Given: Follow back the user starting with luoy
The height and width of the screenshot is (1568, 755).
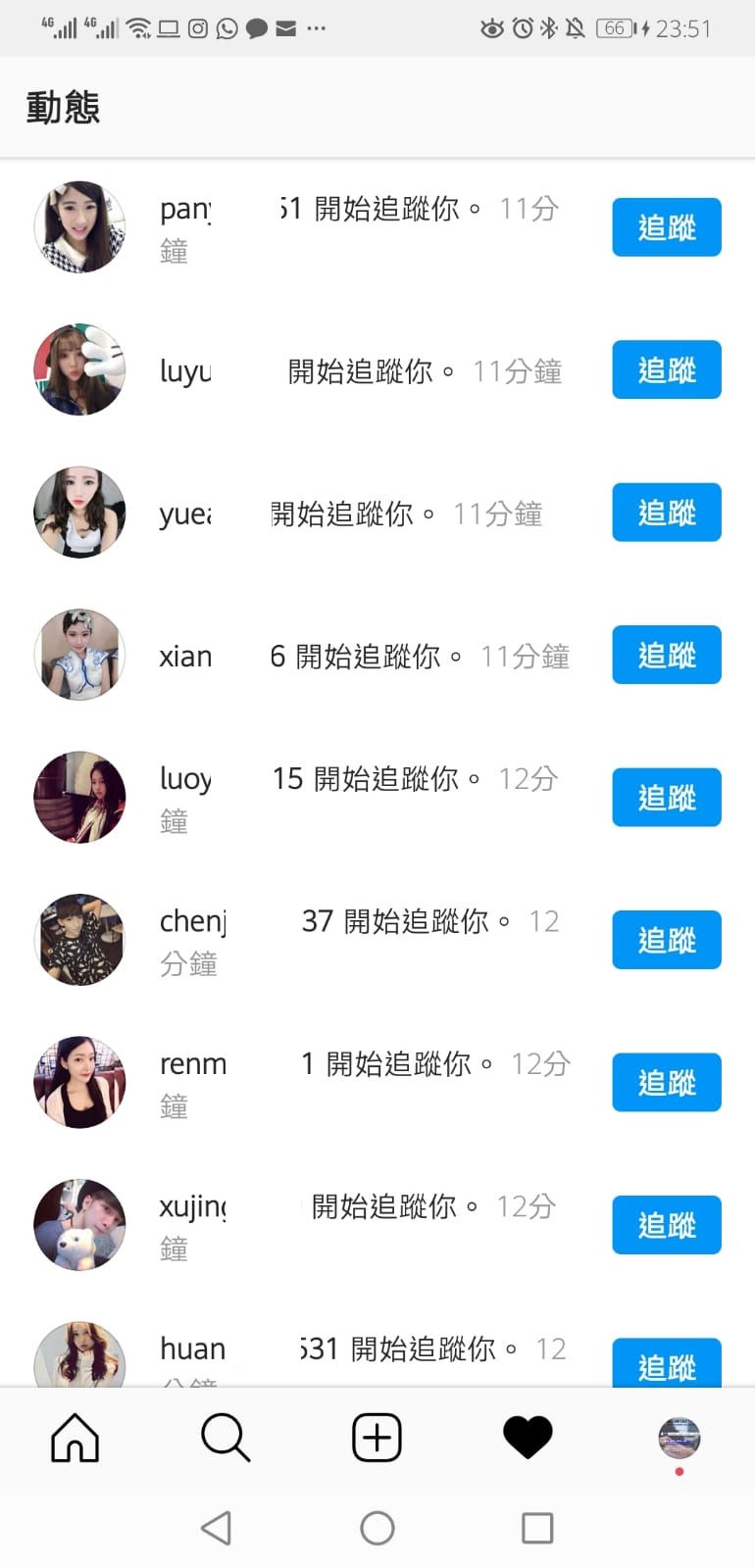Looking at the screenshot, I should 667,798.
